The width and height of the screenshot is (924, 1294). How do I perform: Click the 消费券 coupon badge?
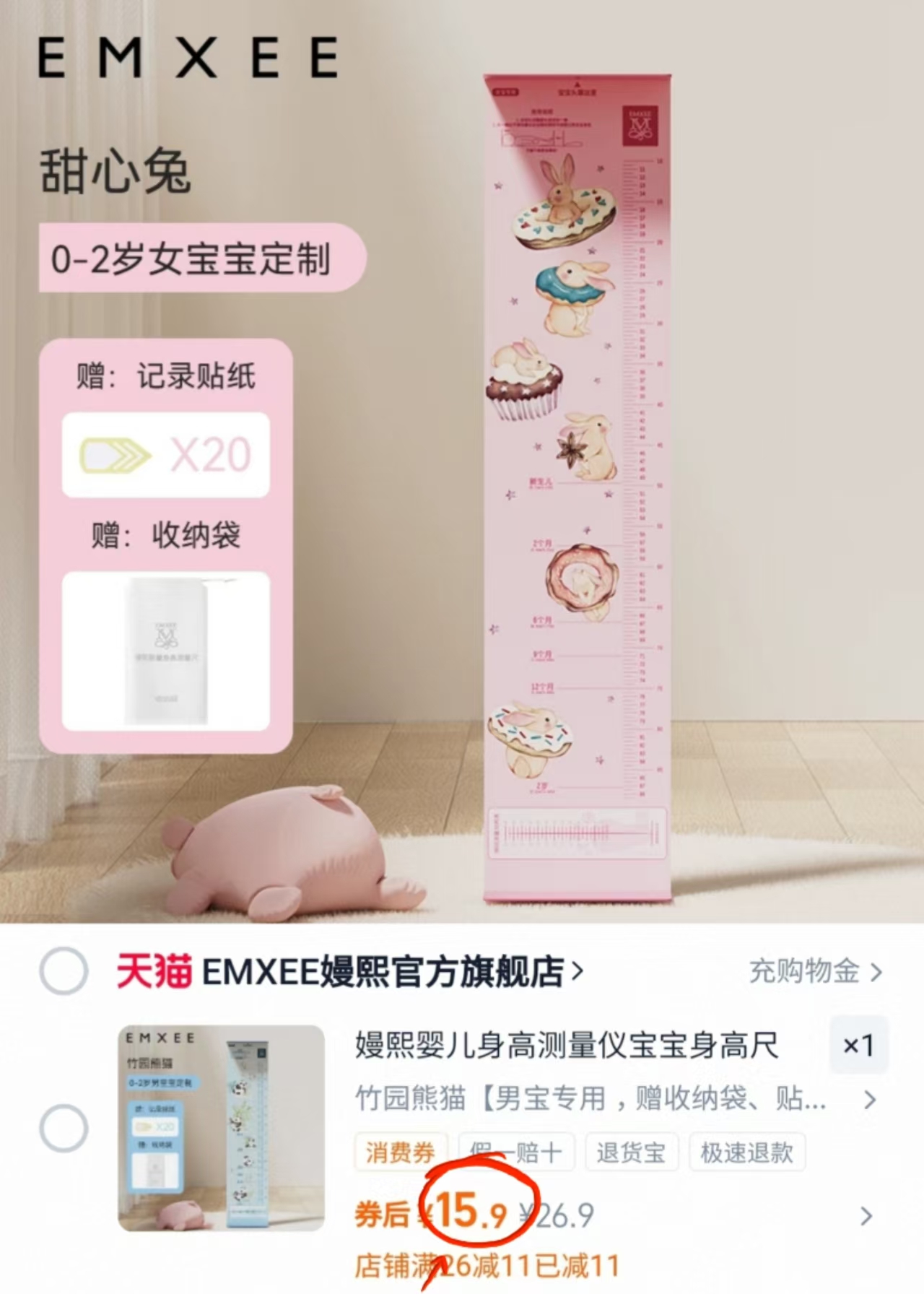pyautogui.click(x=400, y=1151)
